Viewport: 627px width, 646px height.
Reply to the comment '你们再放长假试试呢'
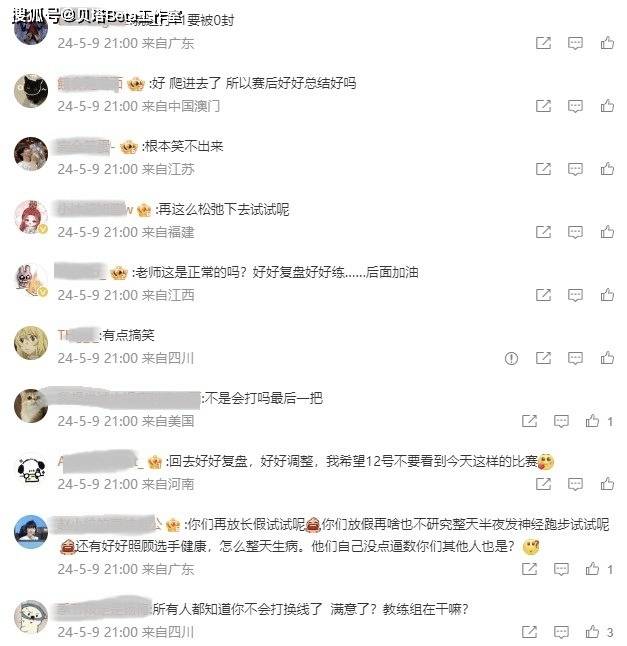(x=561, y=569)
